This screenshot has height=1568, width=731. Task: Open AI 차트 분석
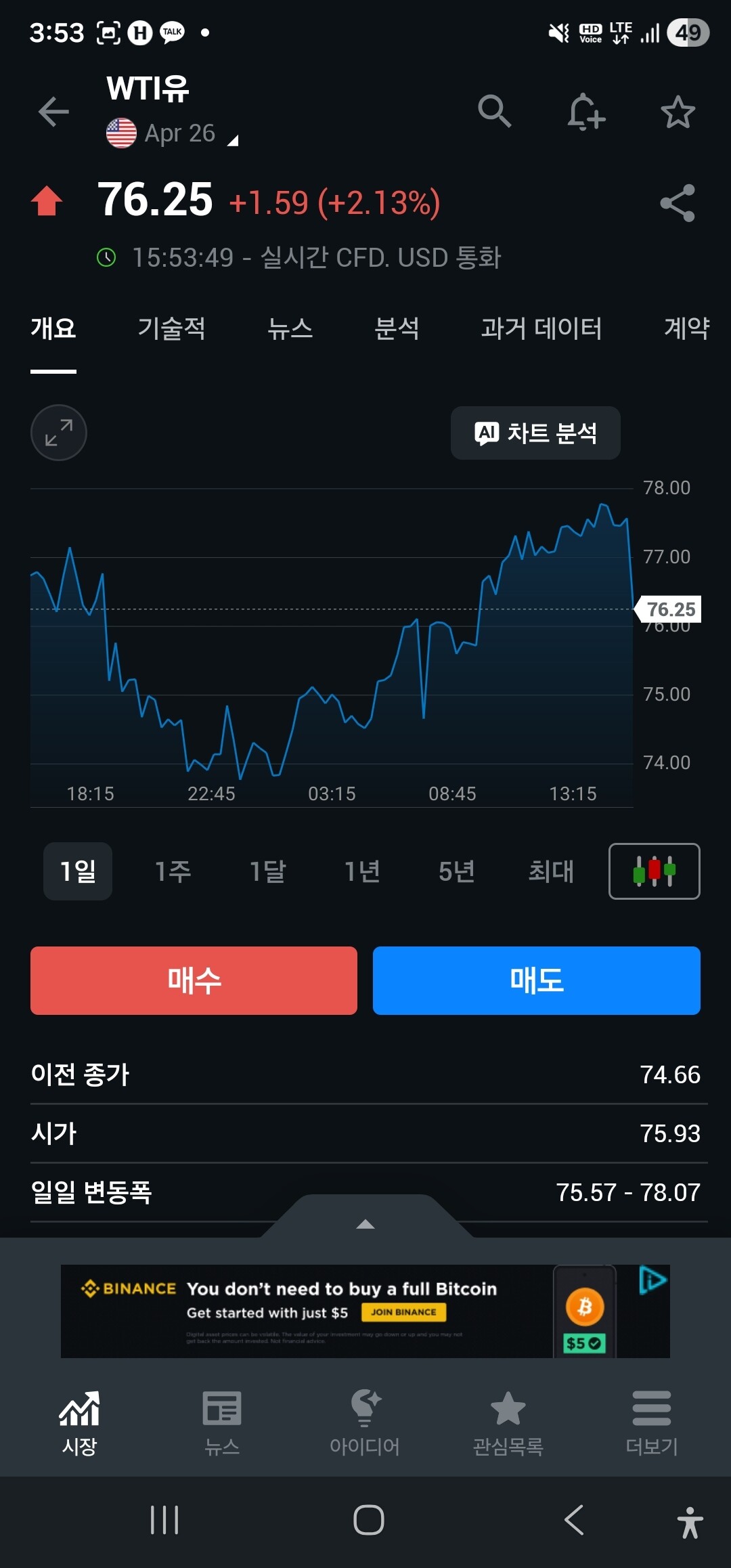535,433
